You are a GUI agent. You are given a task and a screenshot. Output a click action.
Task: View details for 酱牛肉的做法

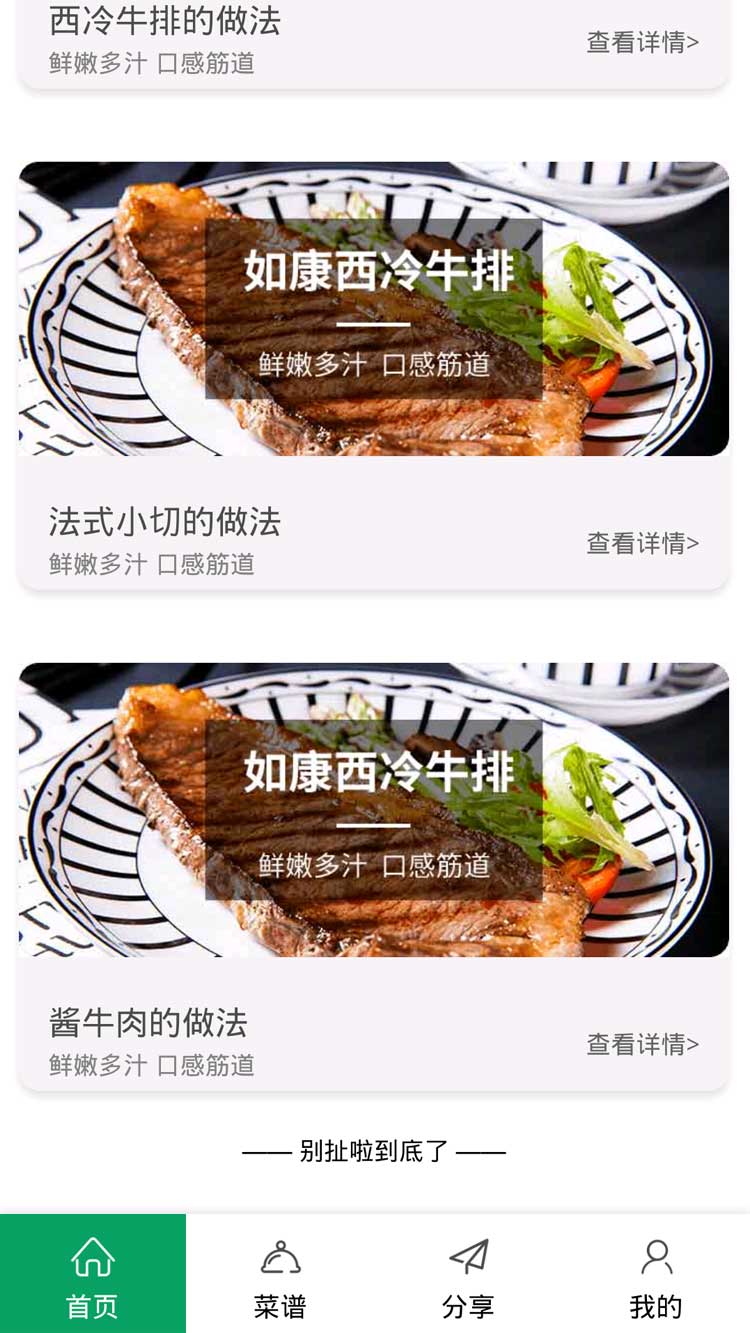pos(642,1044)
